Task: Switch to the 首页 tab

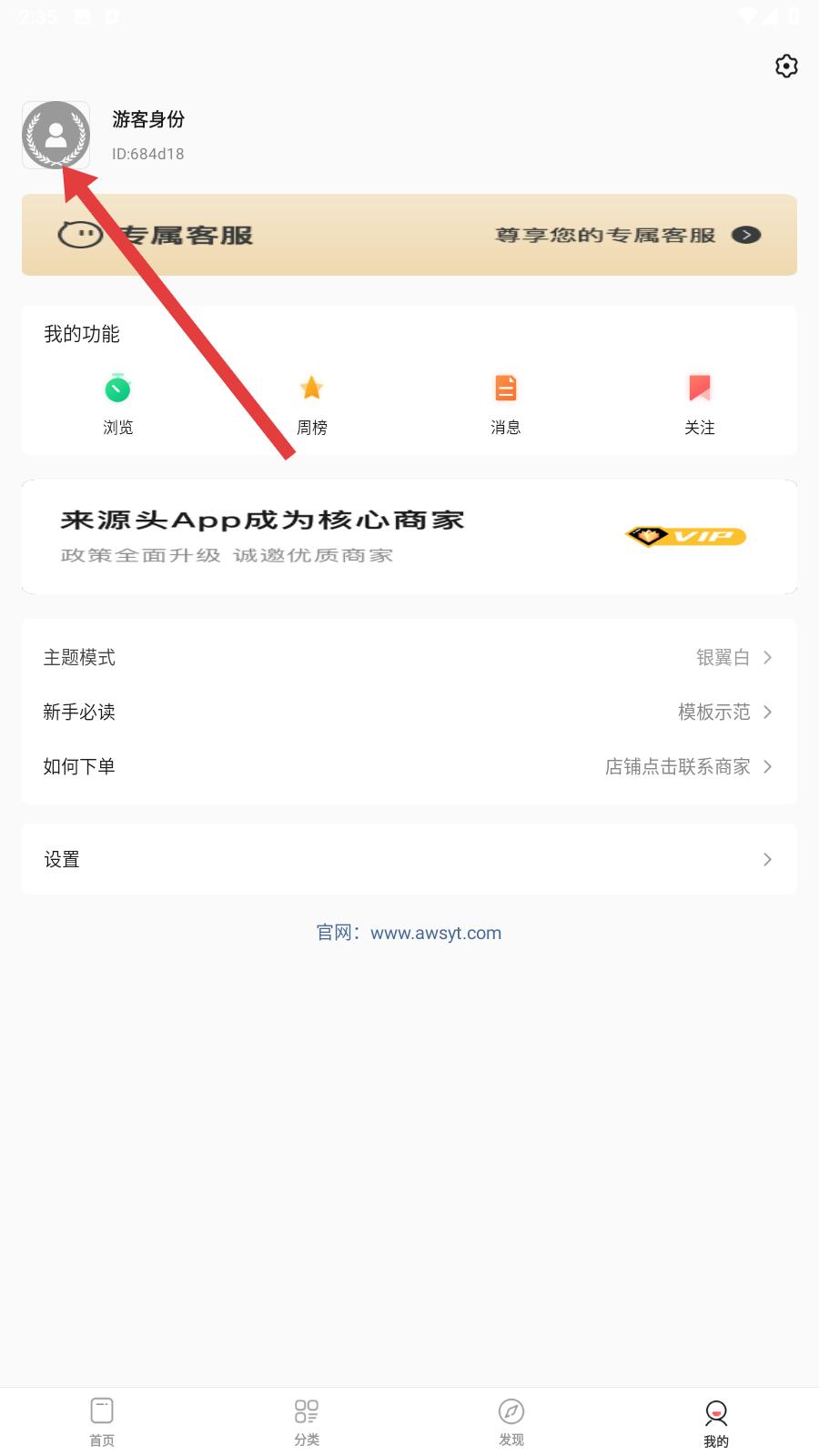Action: click(x=102, y=1421)
